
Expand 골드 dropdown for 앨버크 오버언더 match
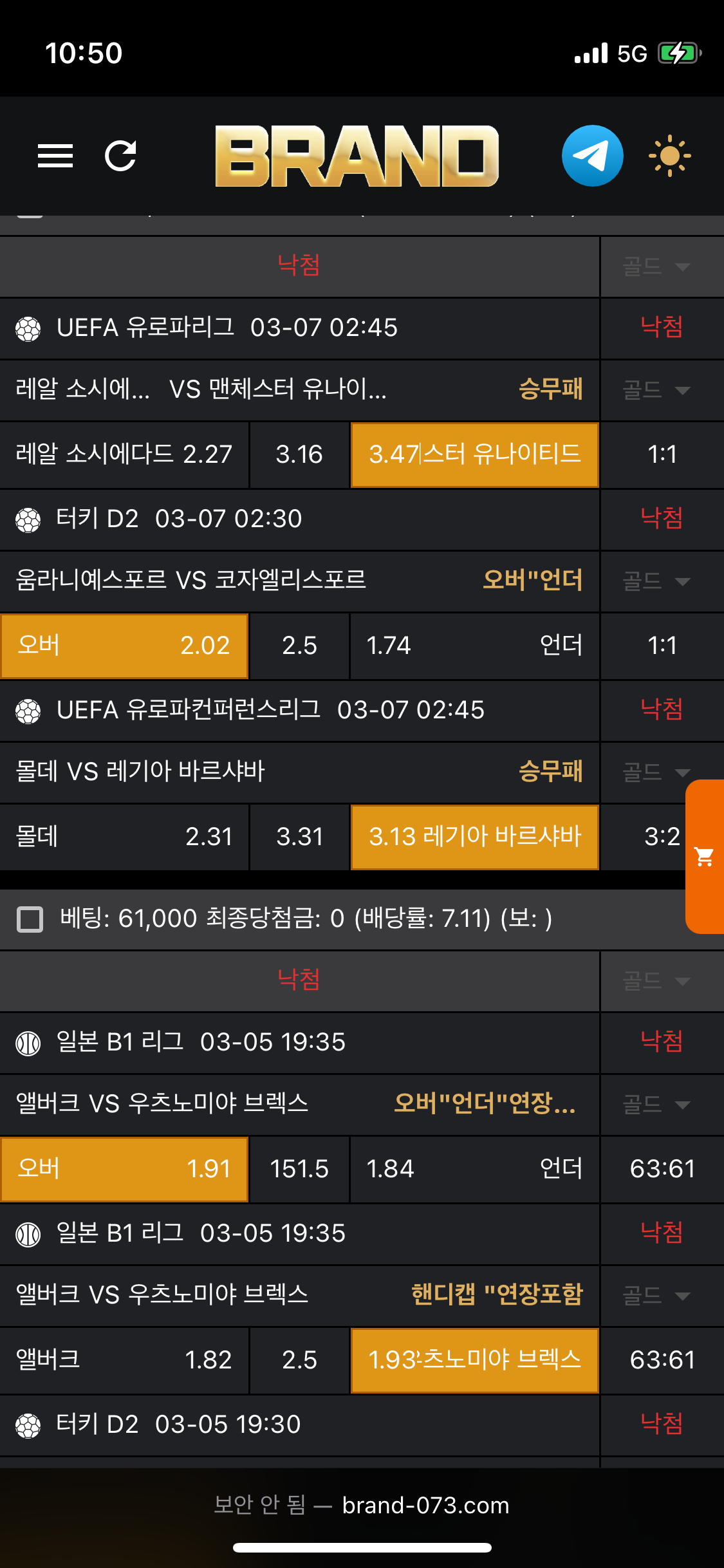[x=656, y=1105]
